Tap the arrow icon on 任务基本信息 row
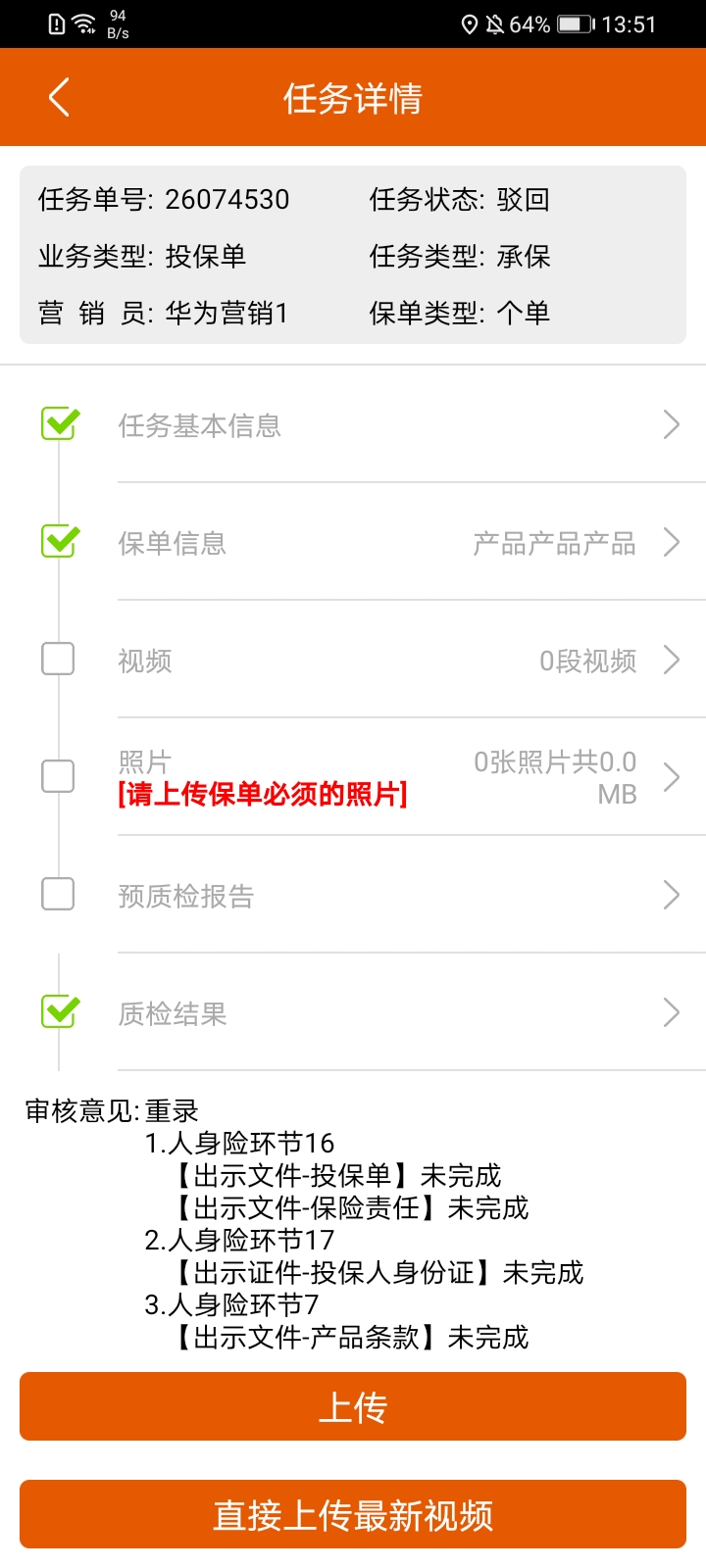The height and width of the screenshot is (1568, 706). (671, 424)
